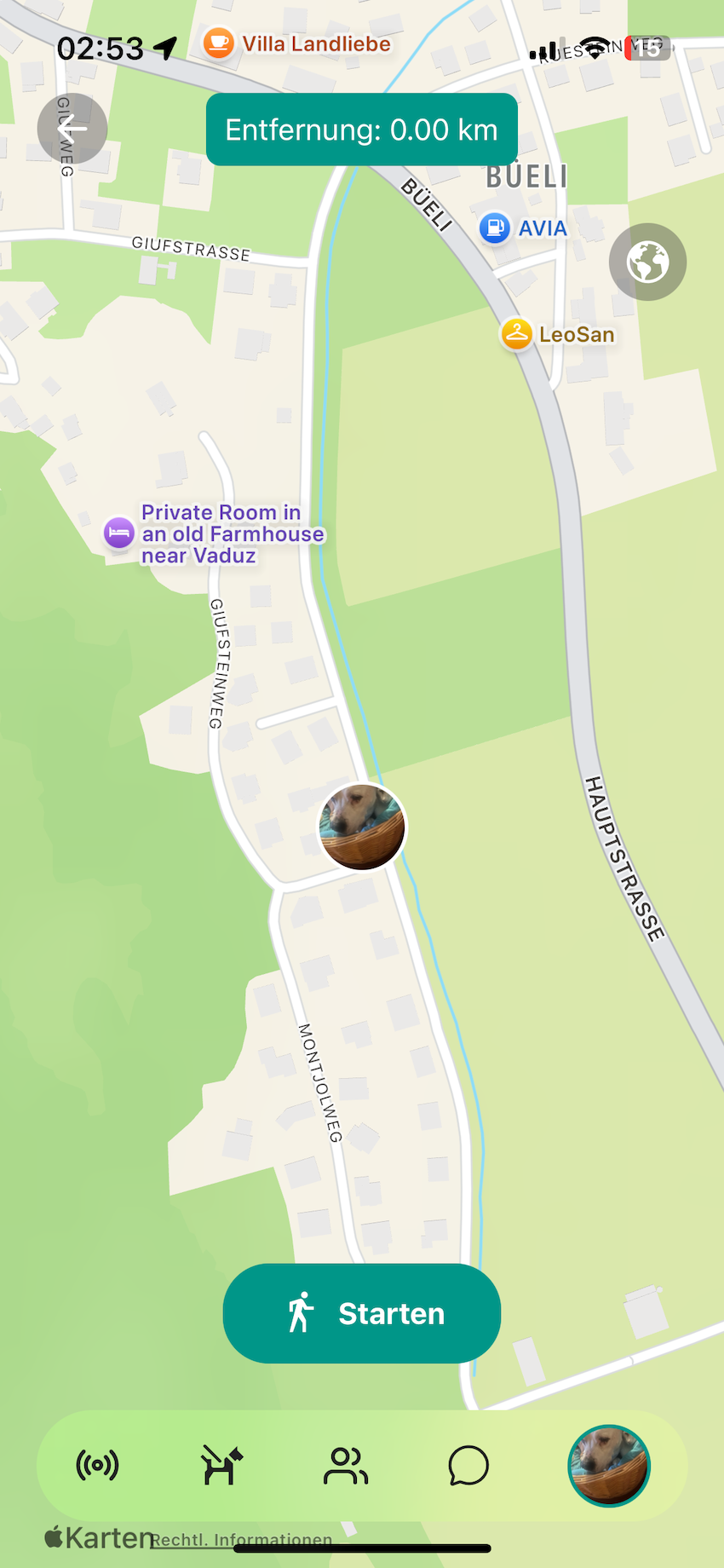Open the live tracking tab

[97, 1466]
